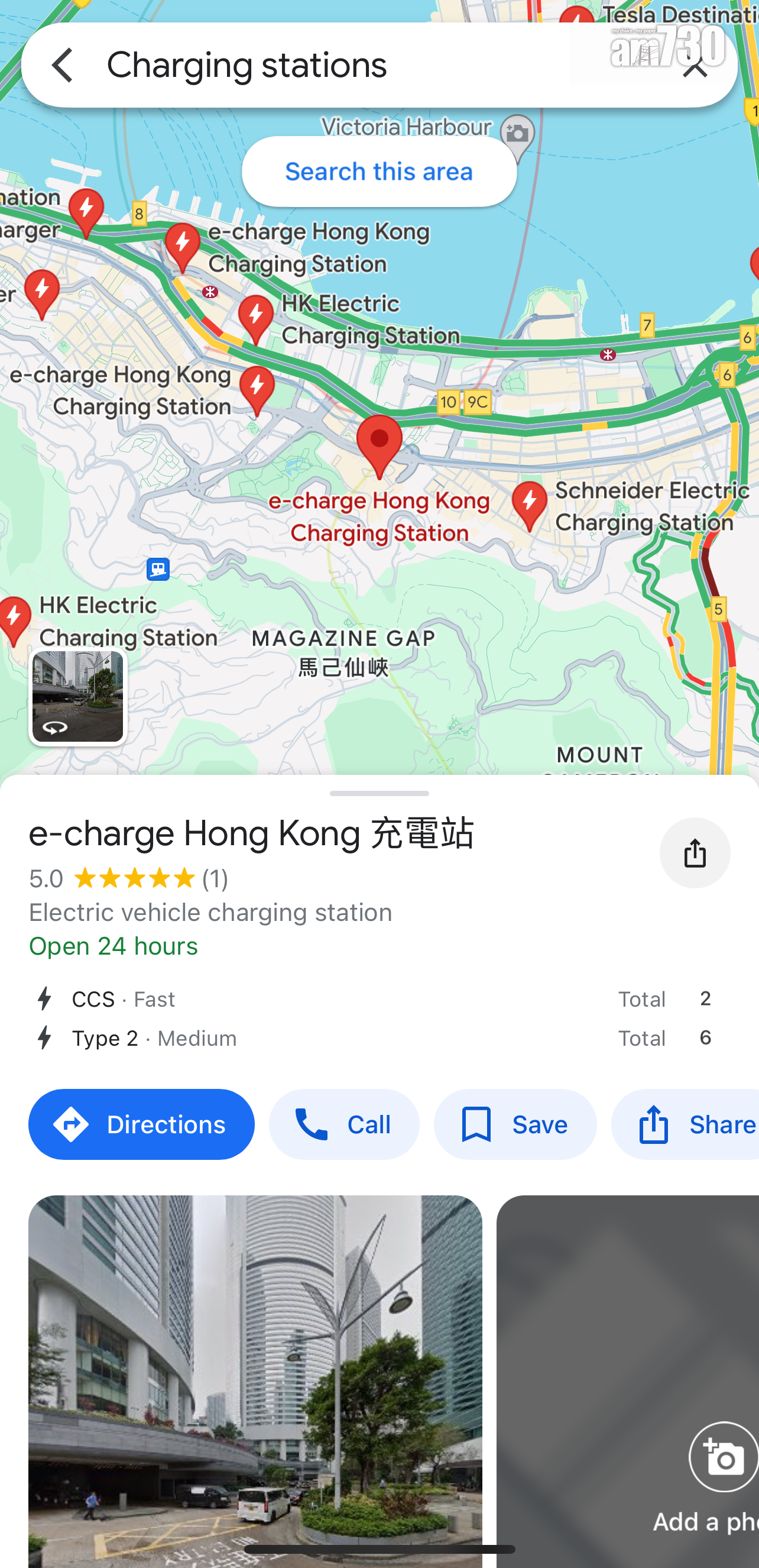Open the reviews rating 5.0 (1)
The image size is (759, 1568).
tap(129, 878)
